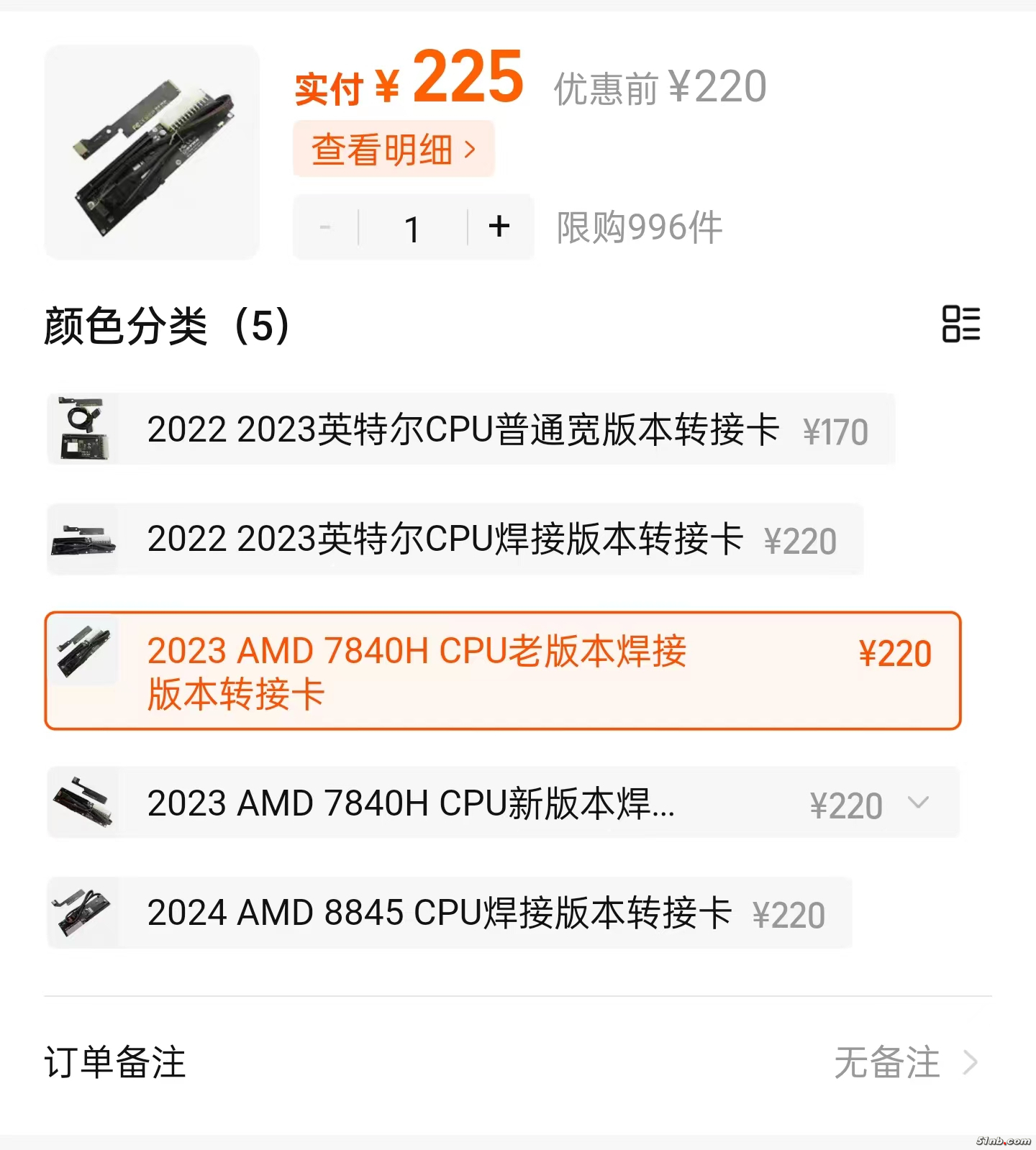
Task: Choose 2023 AMD 7840H CPU老版本焊接 option
Action: coord(502,671)
